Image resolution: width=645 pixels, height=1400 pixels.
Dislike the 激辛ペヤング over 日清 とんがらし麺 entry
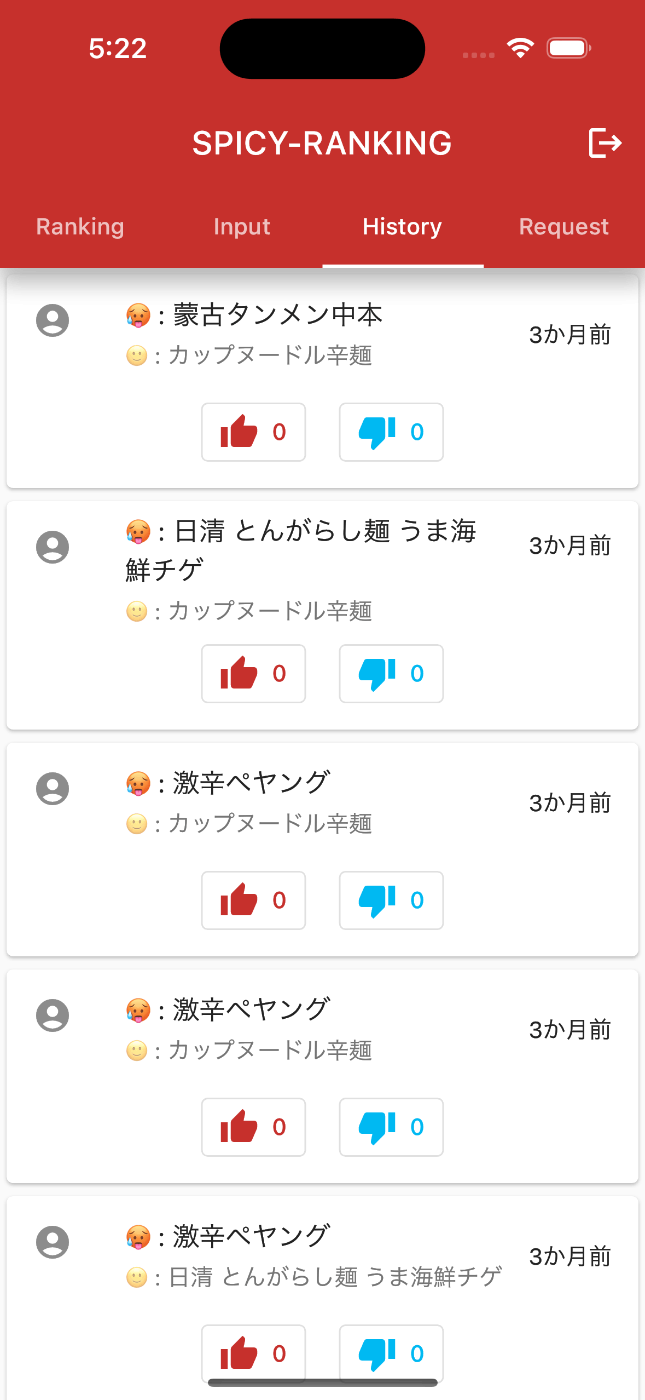(x=391, y=1353)
